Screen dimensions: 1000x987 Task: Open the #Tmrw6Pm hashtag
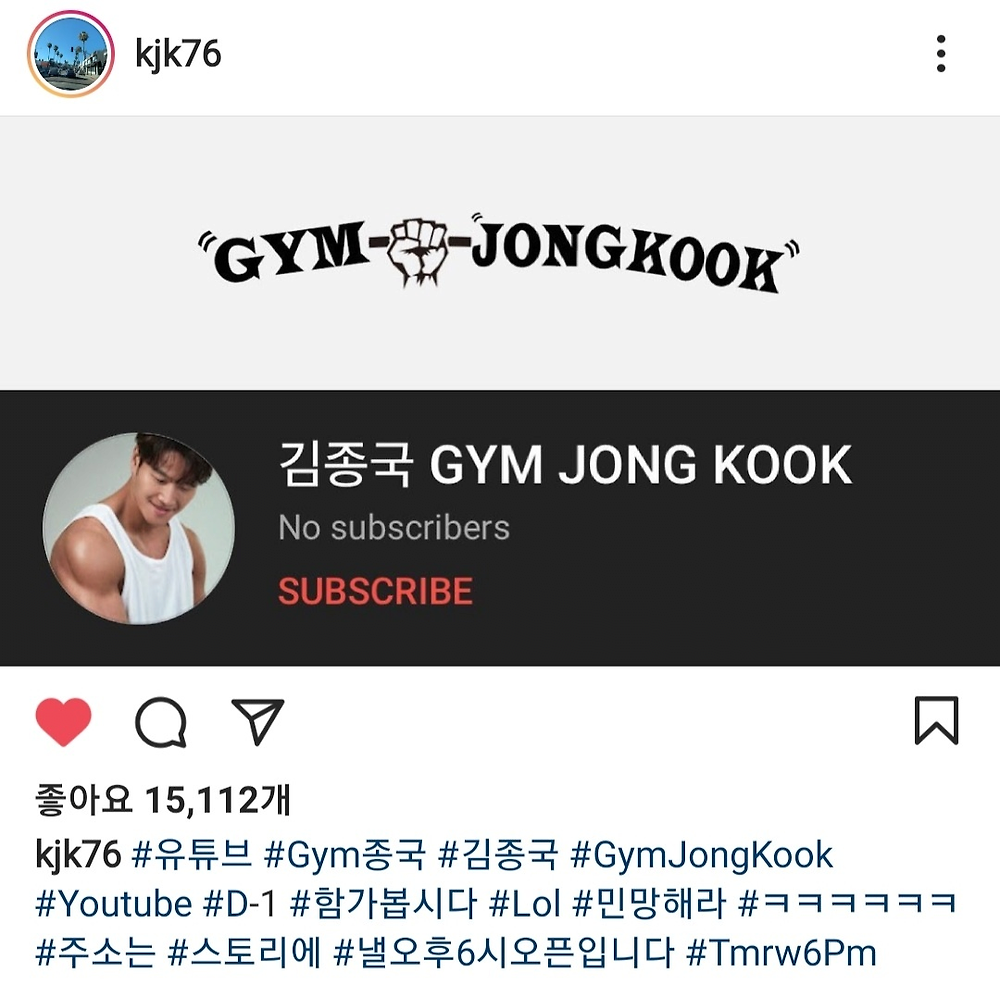point(780,953)
